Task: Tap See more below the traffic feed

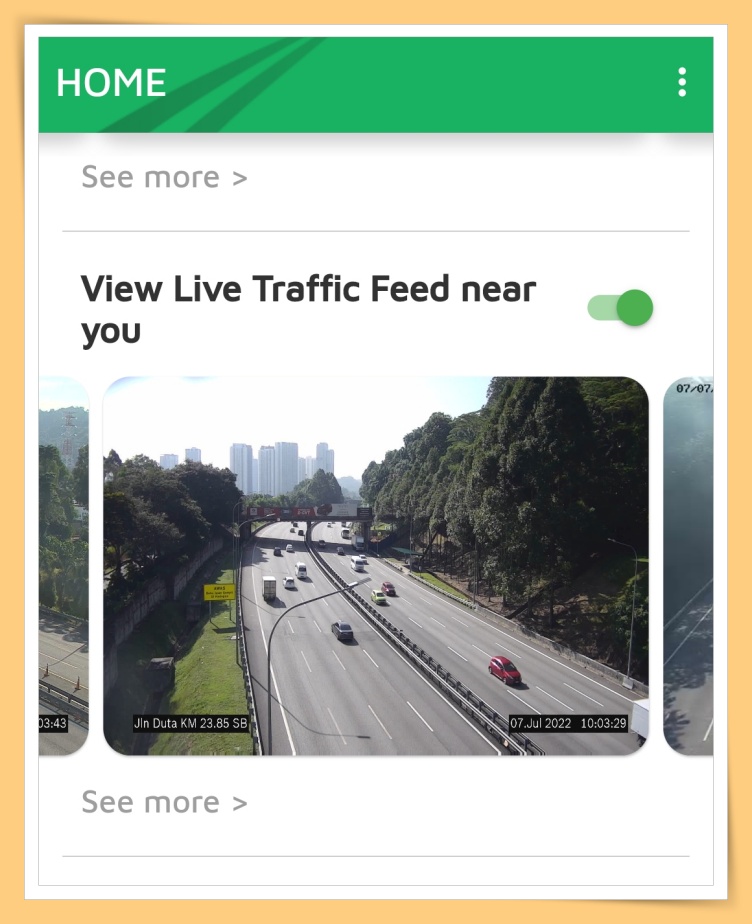Action: click(163, 802)
